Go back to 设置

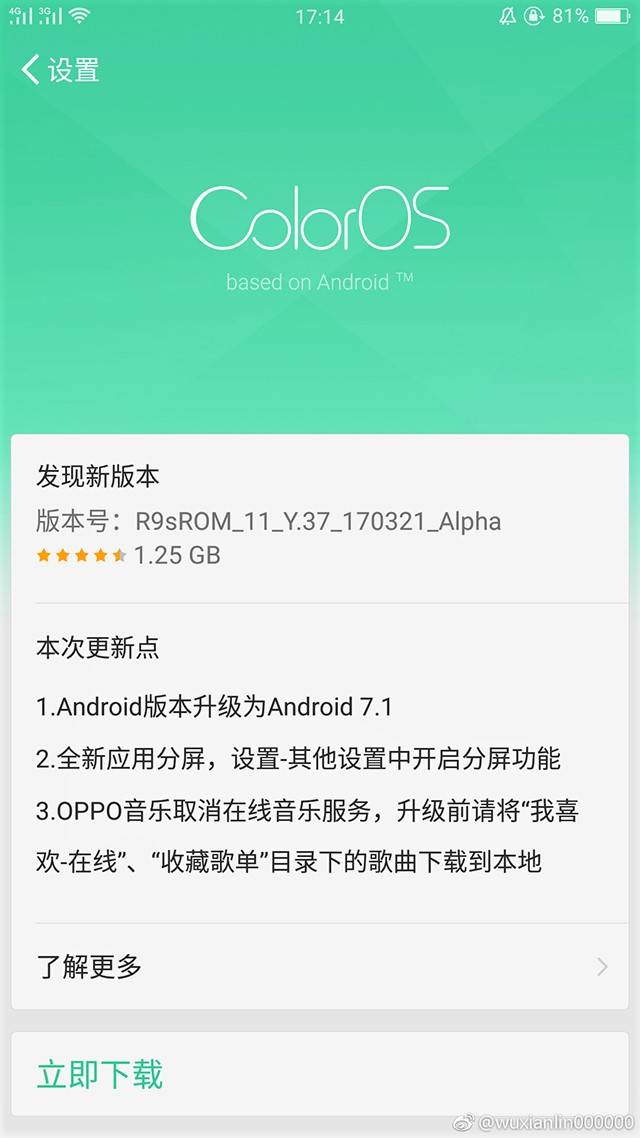(x=60, y=70)
